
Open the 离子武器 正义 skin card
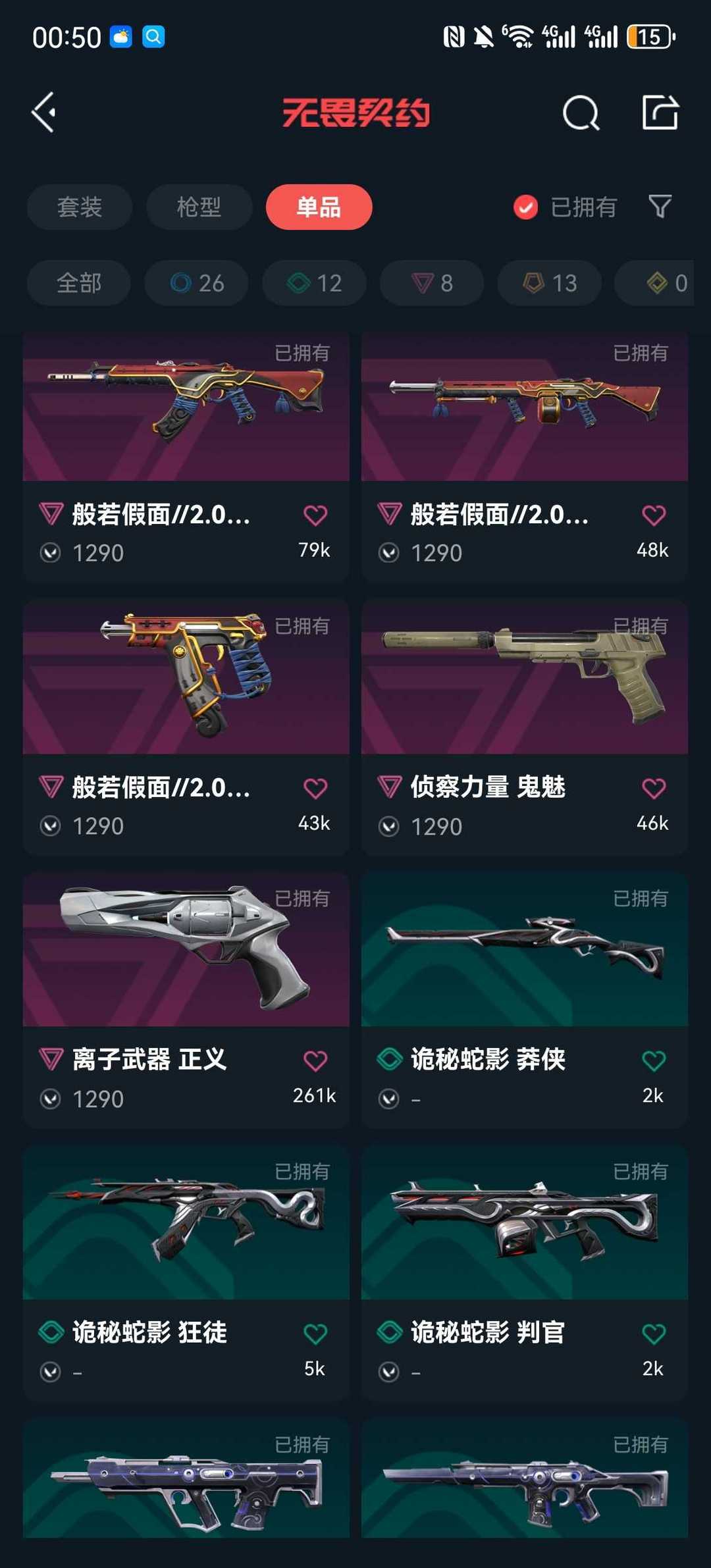click(186, 999)
